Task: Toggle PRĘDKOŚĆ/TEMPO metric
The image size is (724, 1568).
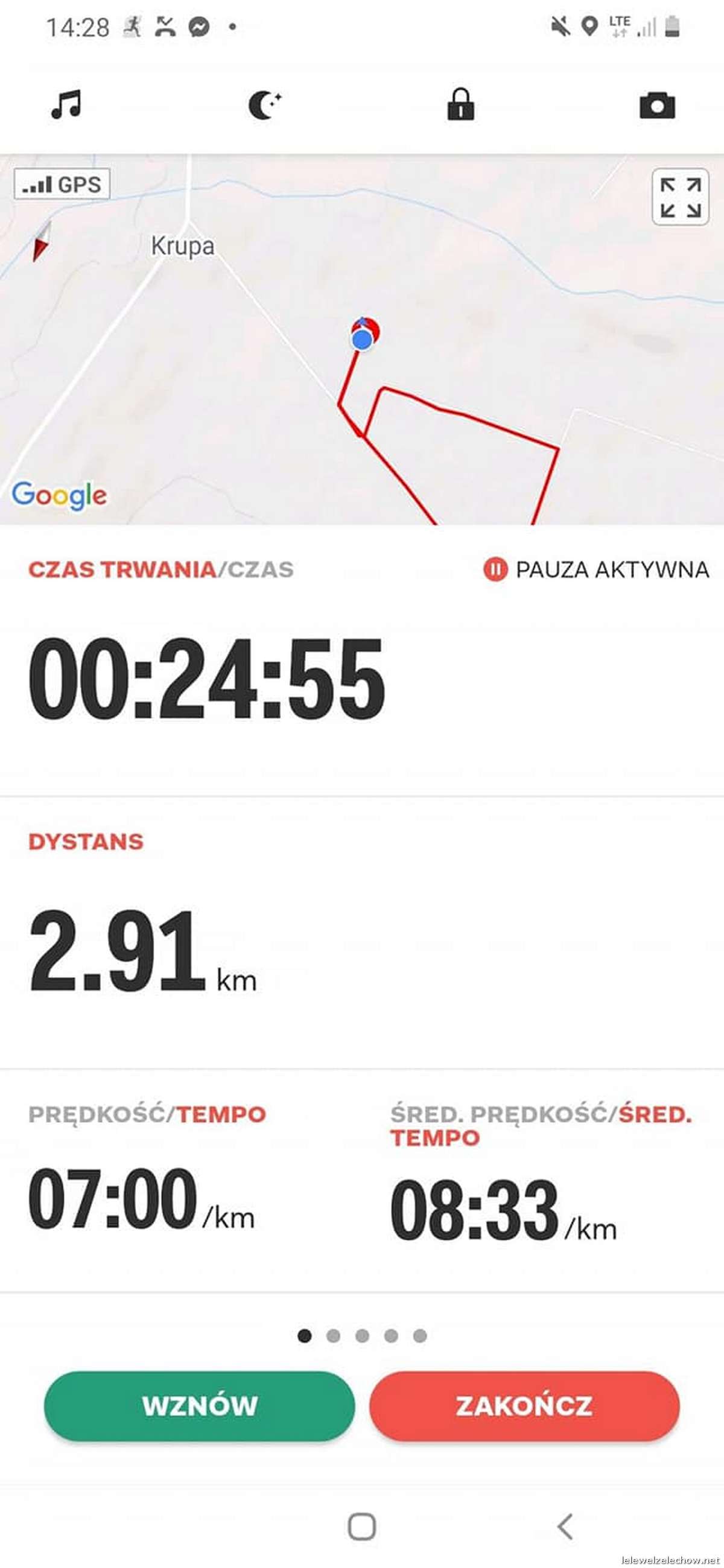Action: pyautogui.click(x=147, y=1114)
